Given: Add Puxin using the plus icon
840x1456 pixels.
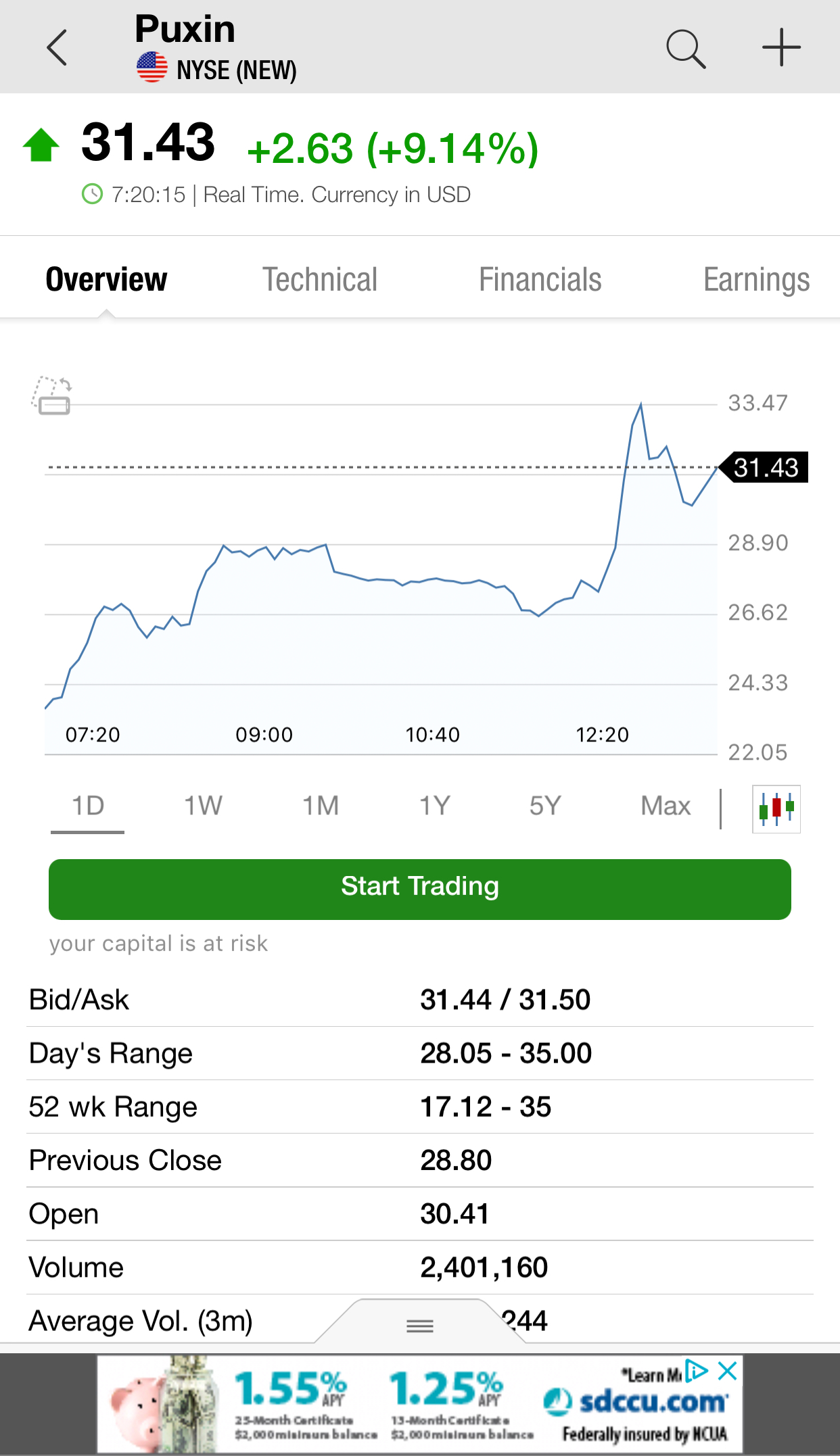Looking at the screenshot, I should [x=781, y=48].
